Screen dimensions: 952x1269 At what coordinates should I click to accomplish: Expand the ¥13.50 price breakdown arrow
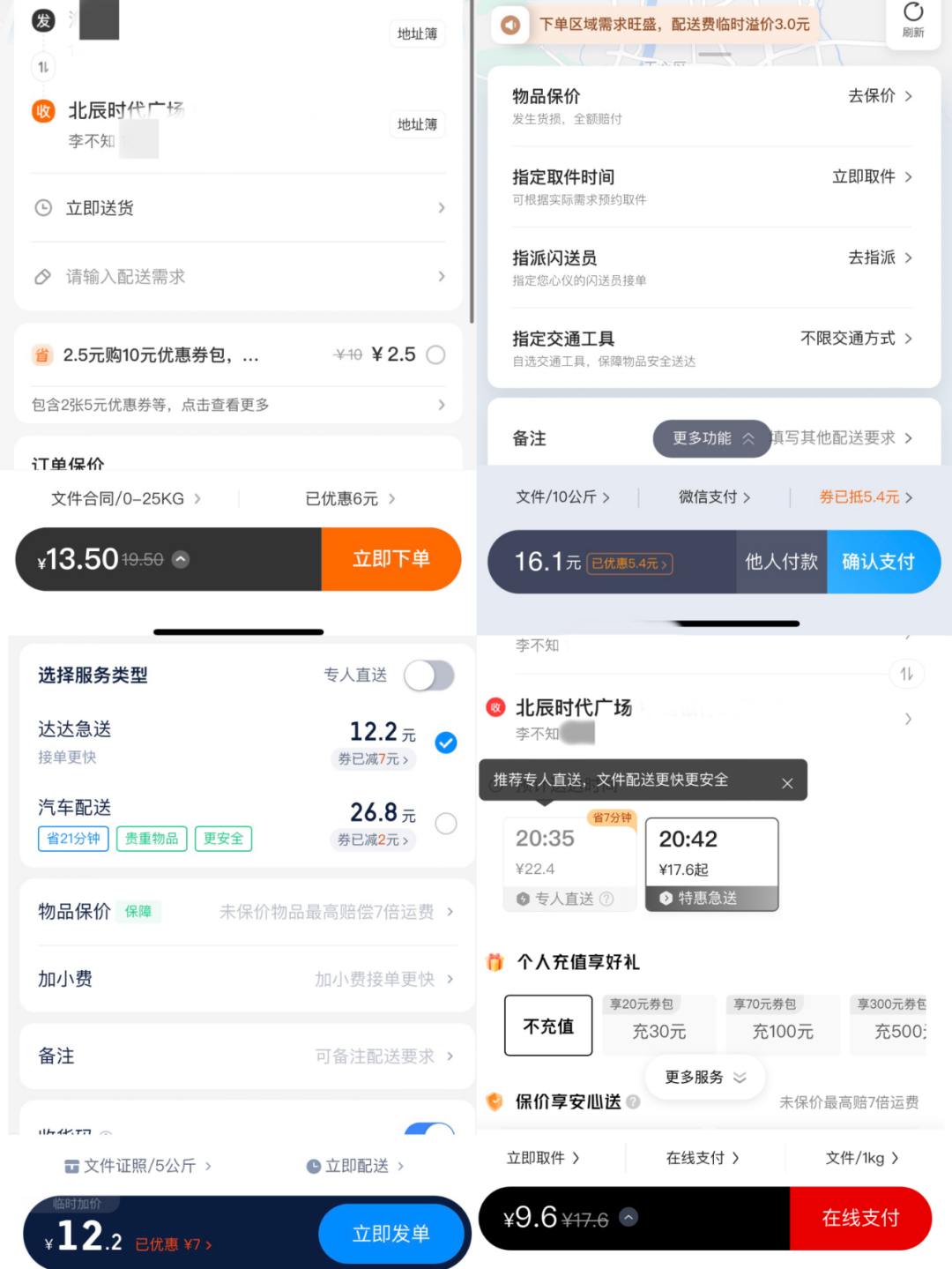pyautogui.click(x=181, y=558)
